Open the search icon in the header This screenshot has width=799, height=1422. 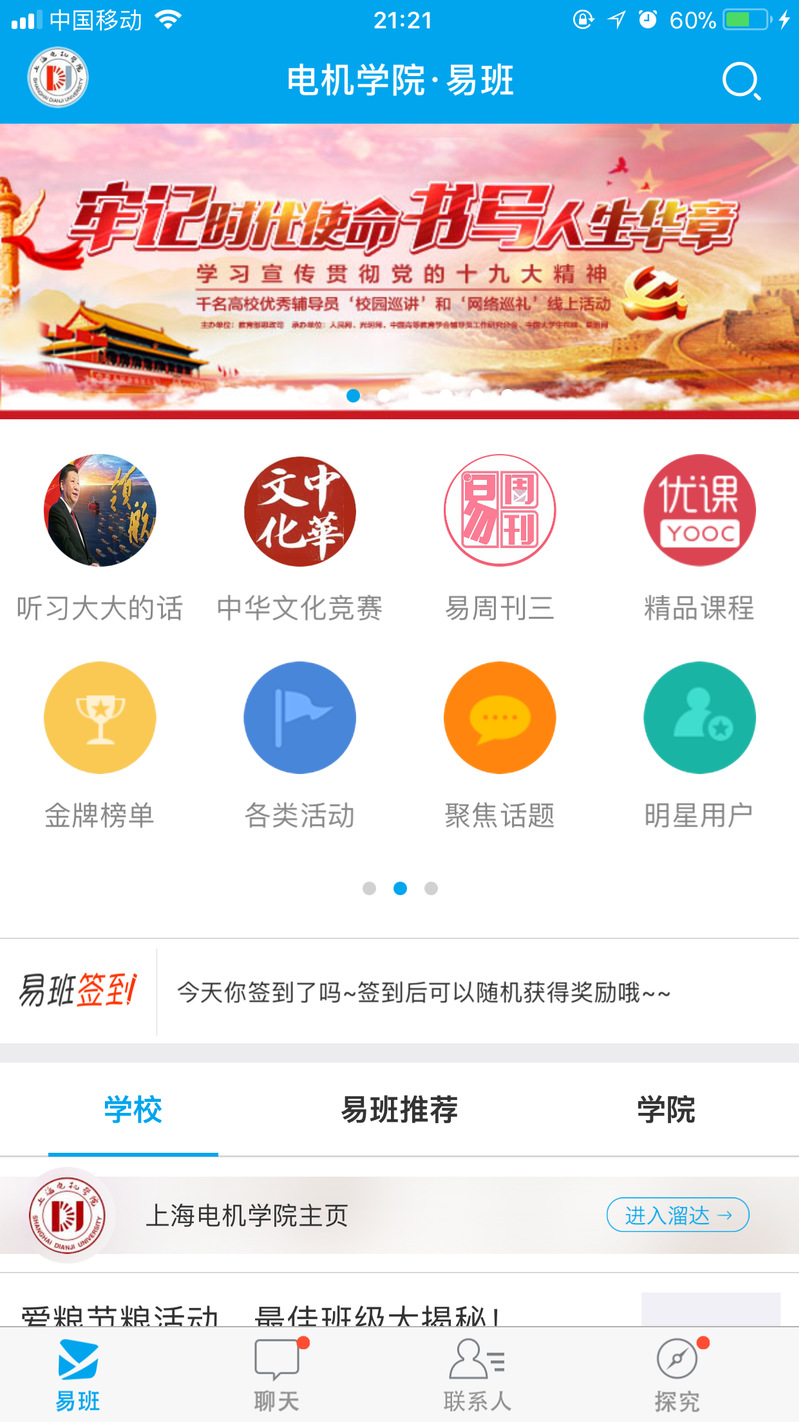741,81
